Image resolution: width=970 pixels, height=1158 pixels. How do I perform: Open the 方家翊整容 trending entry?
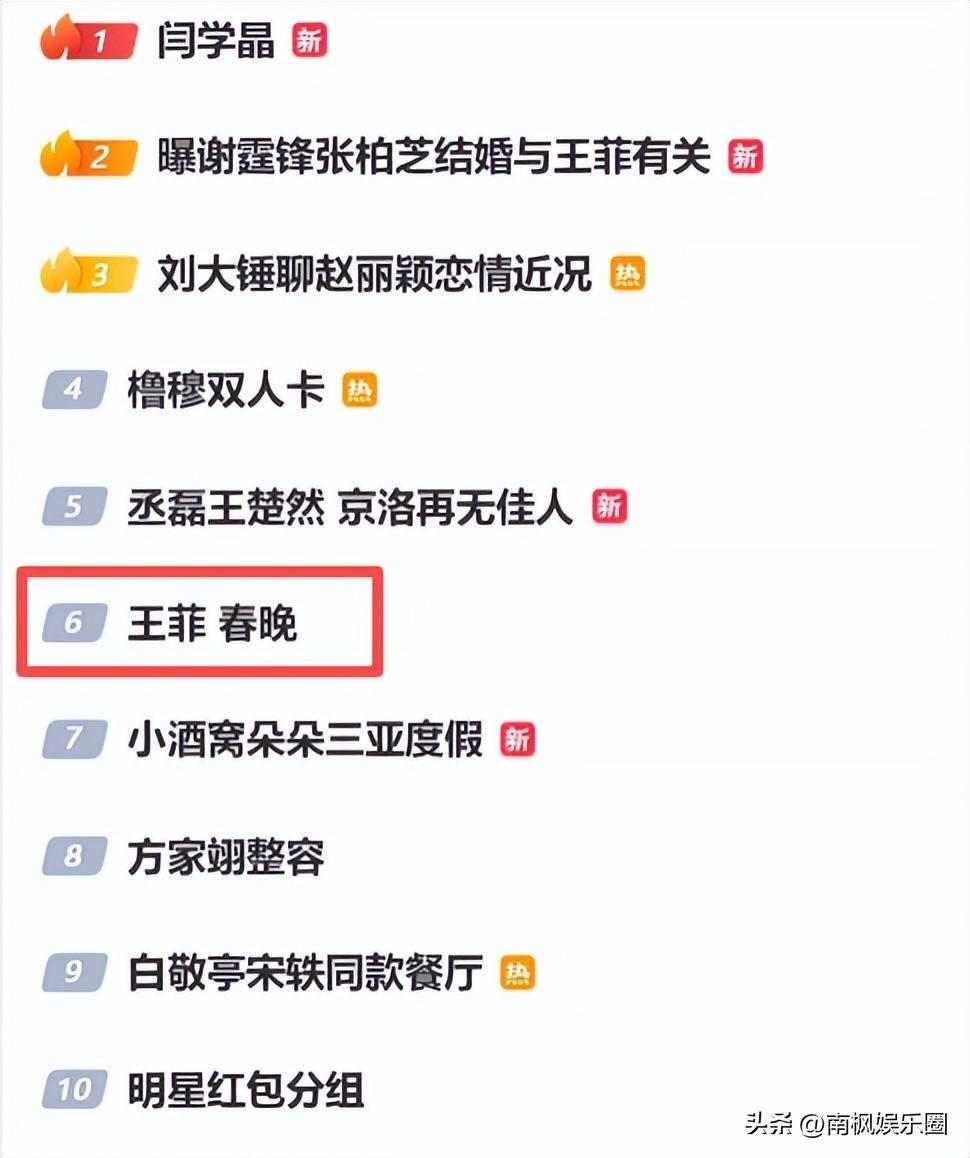226,857
